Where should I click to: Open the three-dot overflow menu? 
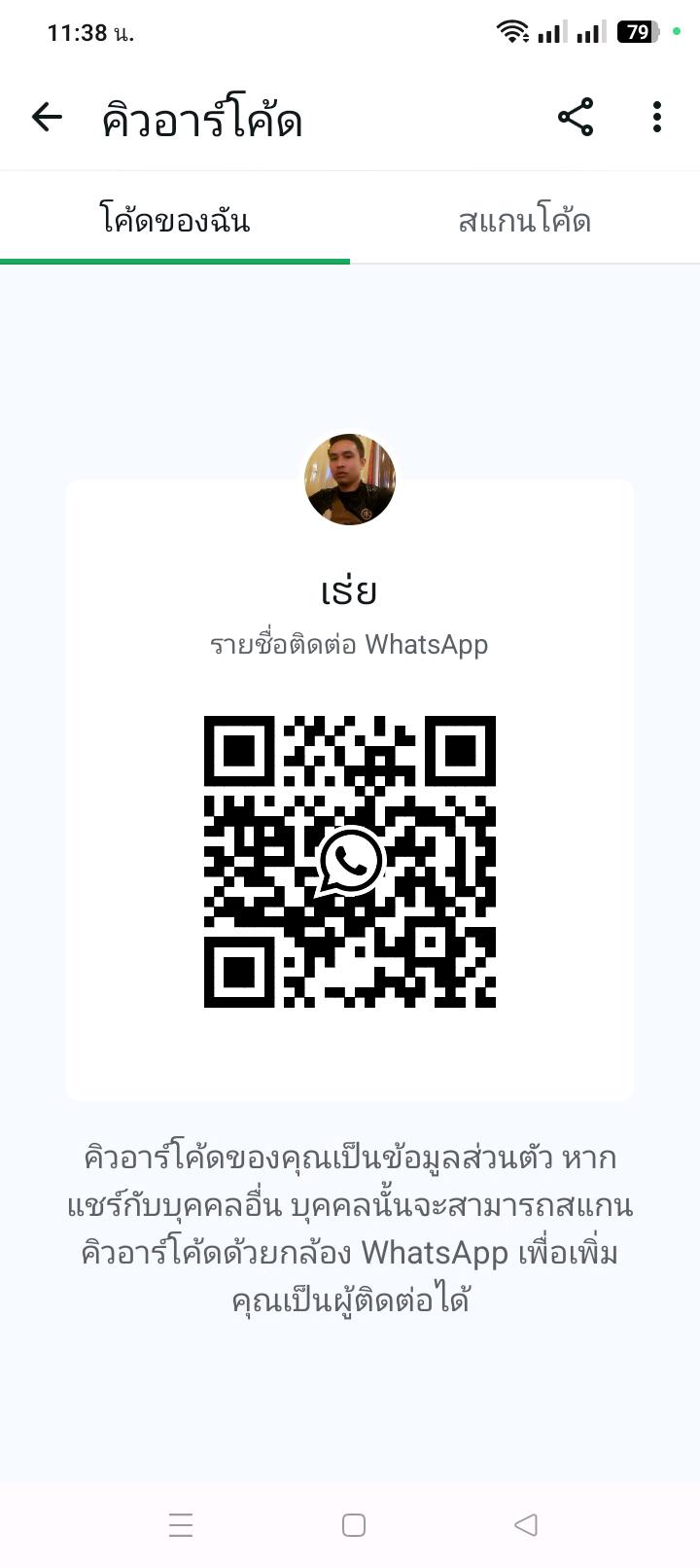657,118
